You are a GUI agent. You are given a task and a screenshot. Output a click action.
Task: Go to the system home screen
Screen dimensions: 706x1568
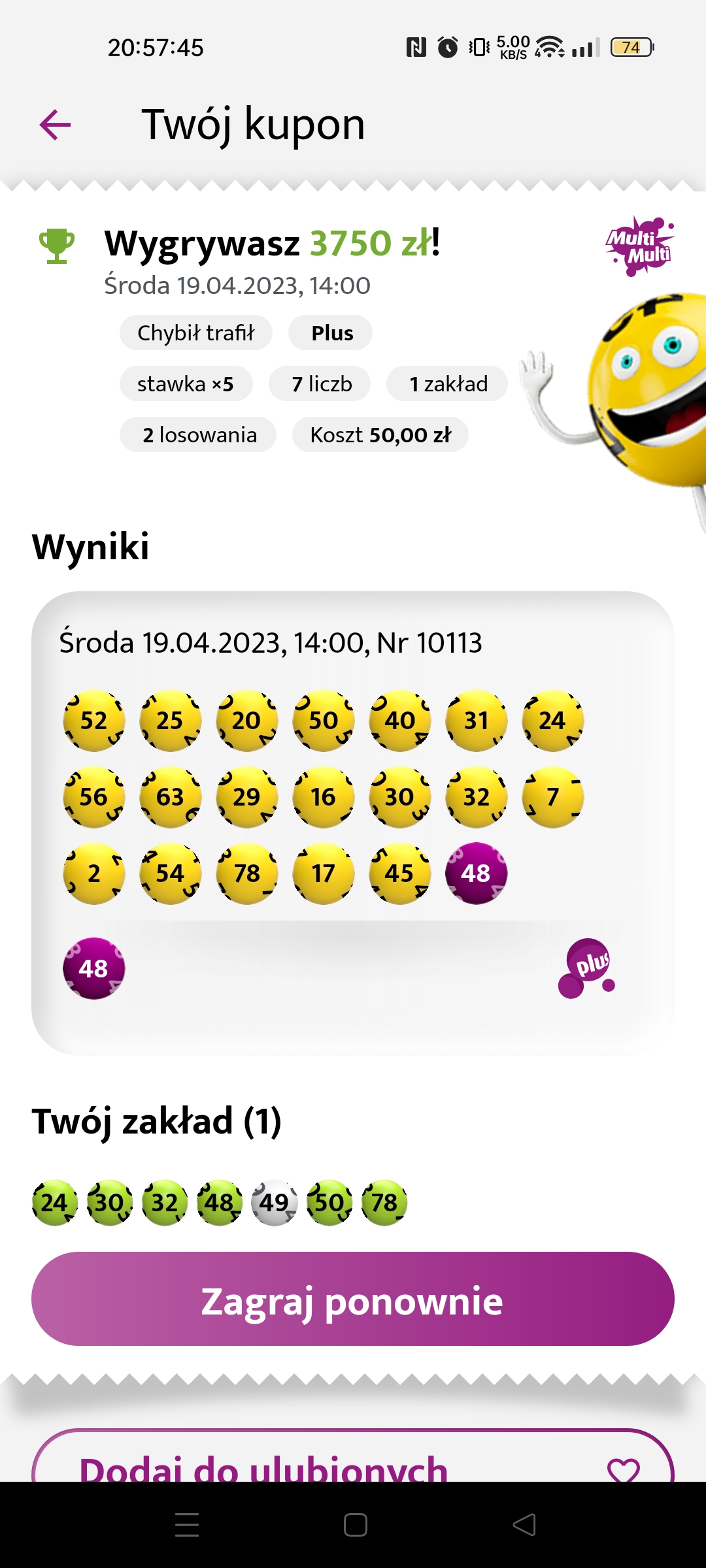click(x=355, y=1525)
